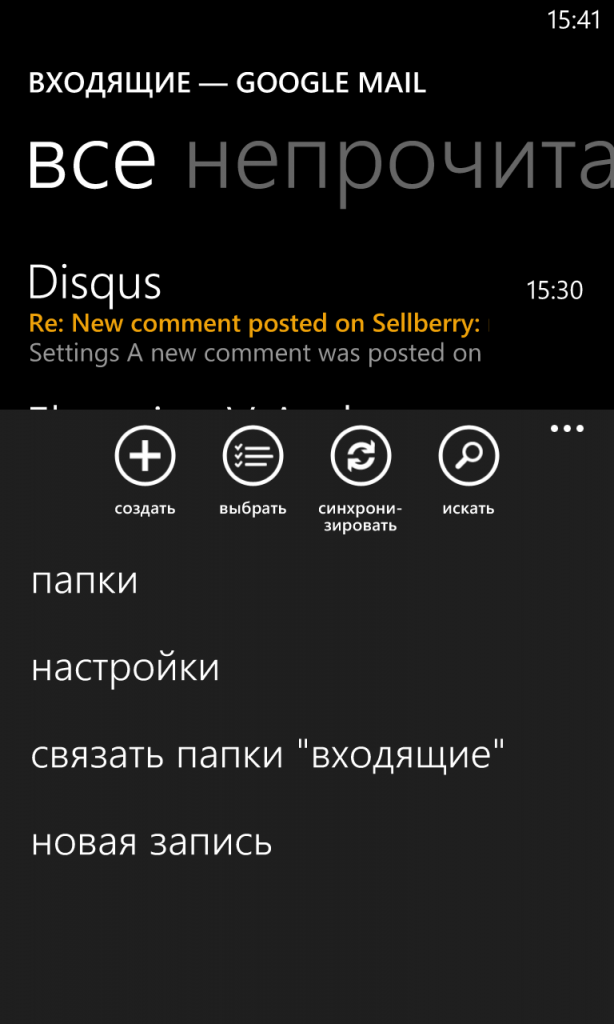Collapse the menu with three-dots icon
614x1024 pixels.
tap(566, 429)
